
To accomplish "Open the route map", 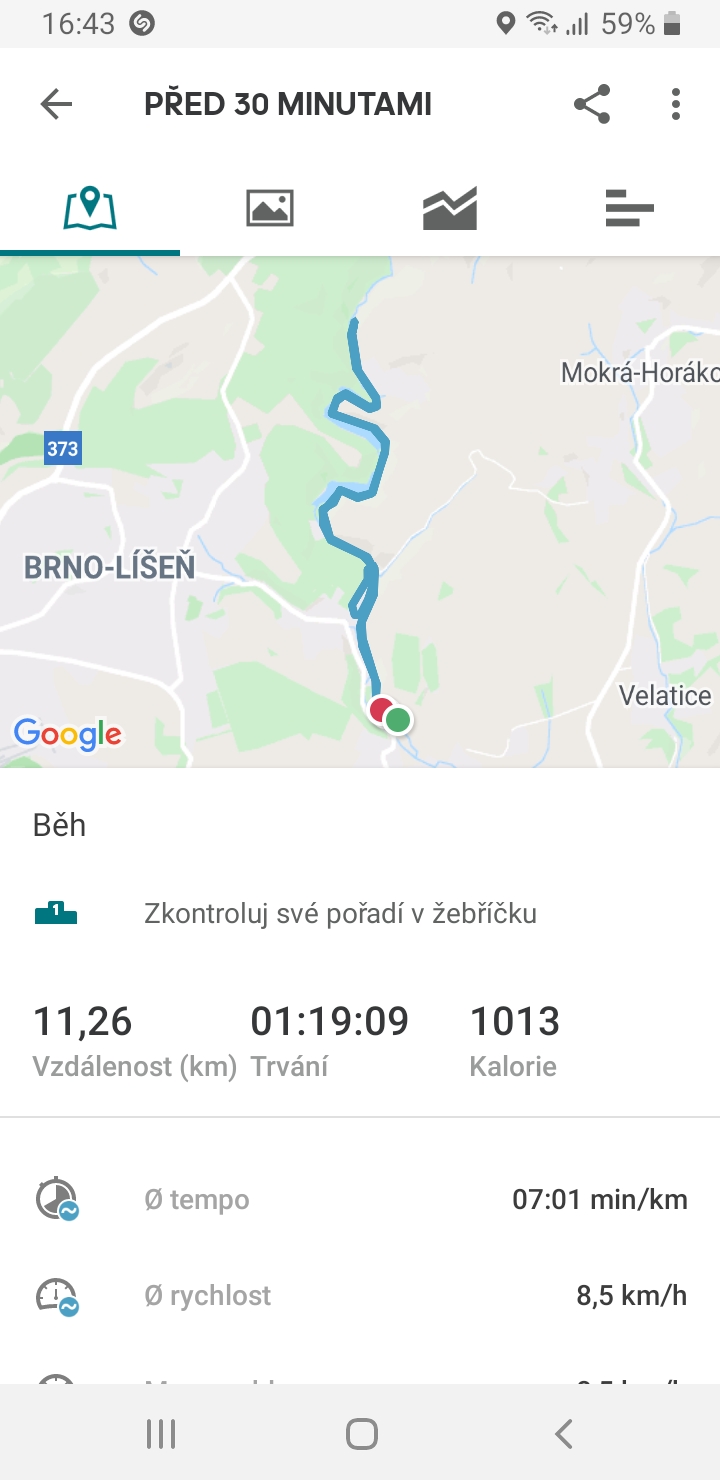I will (360, 512).
